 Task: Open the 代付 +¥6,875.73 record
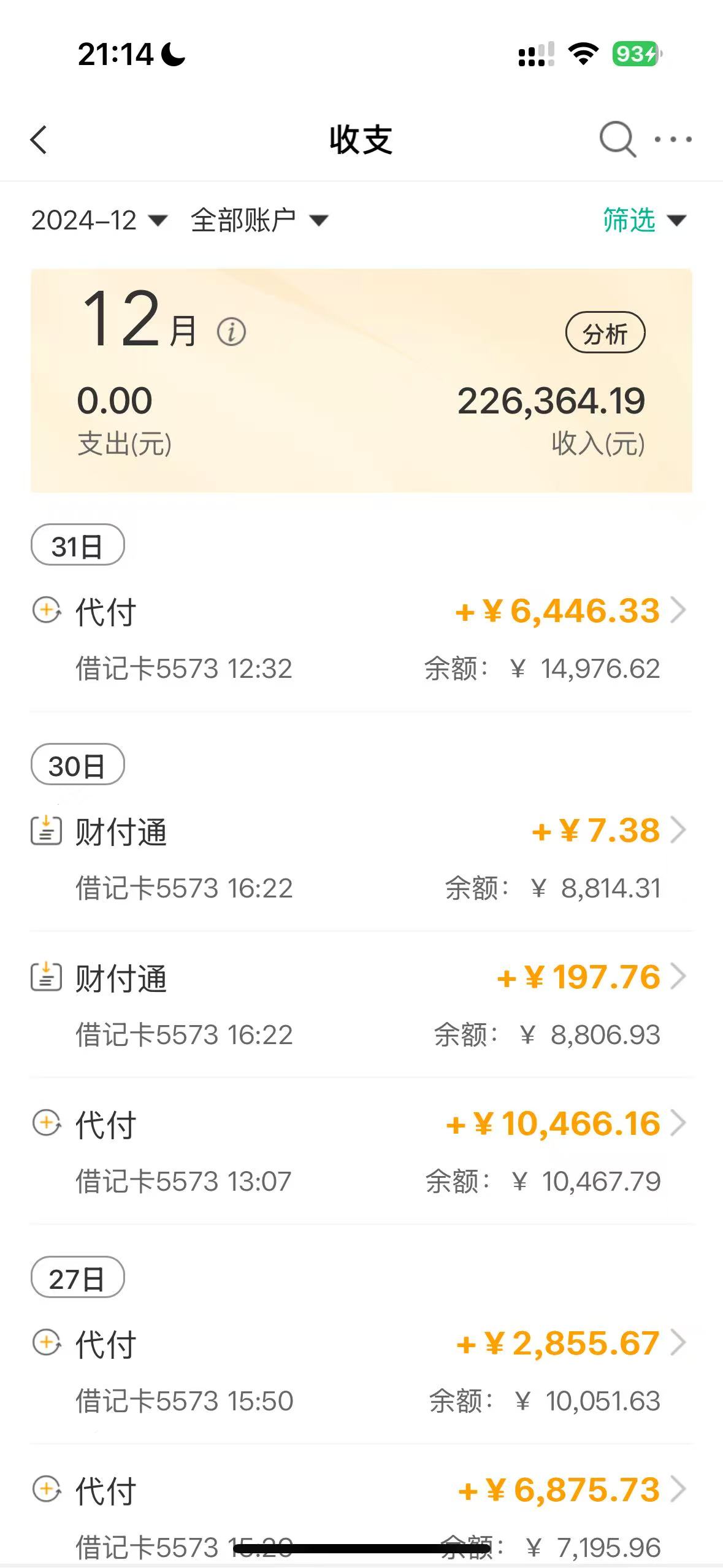361,1513
